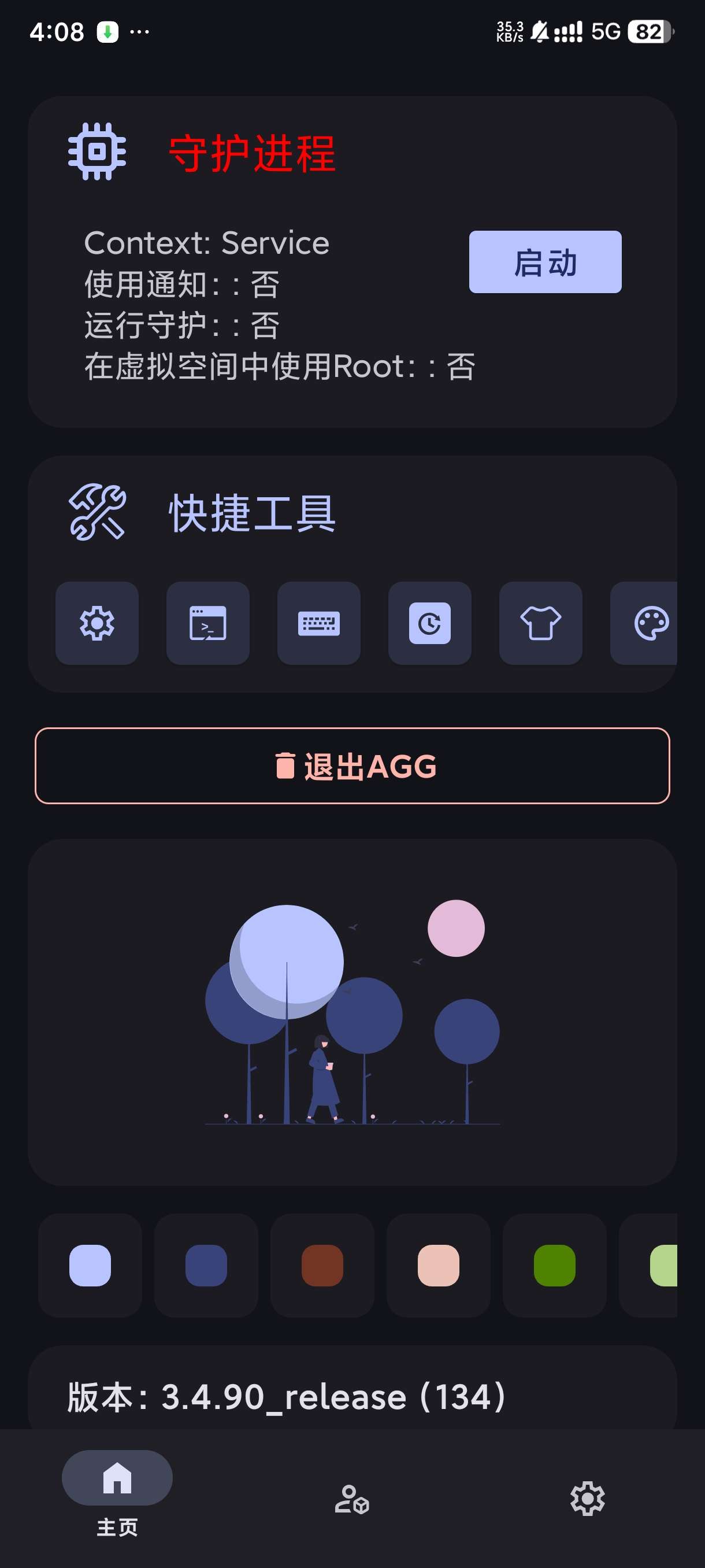705x1568 pixels.
Task: Switch to the 主页 tab
Action: (x=117, y=1510)
